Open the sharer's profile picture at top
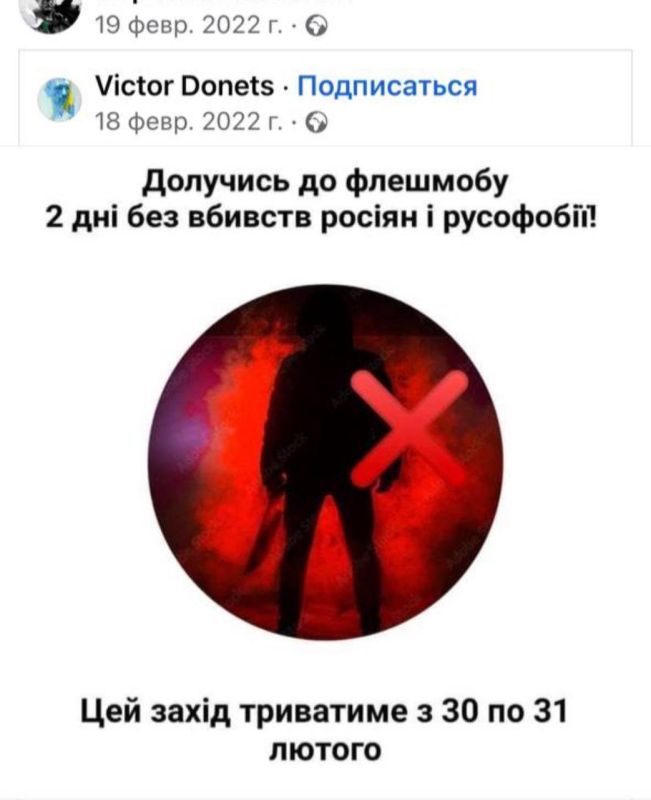The image size is (651, 800). 51,12
